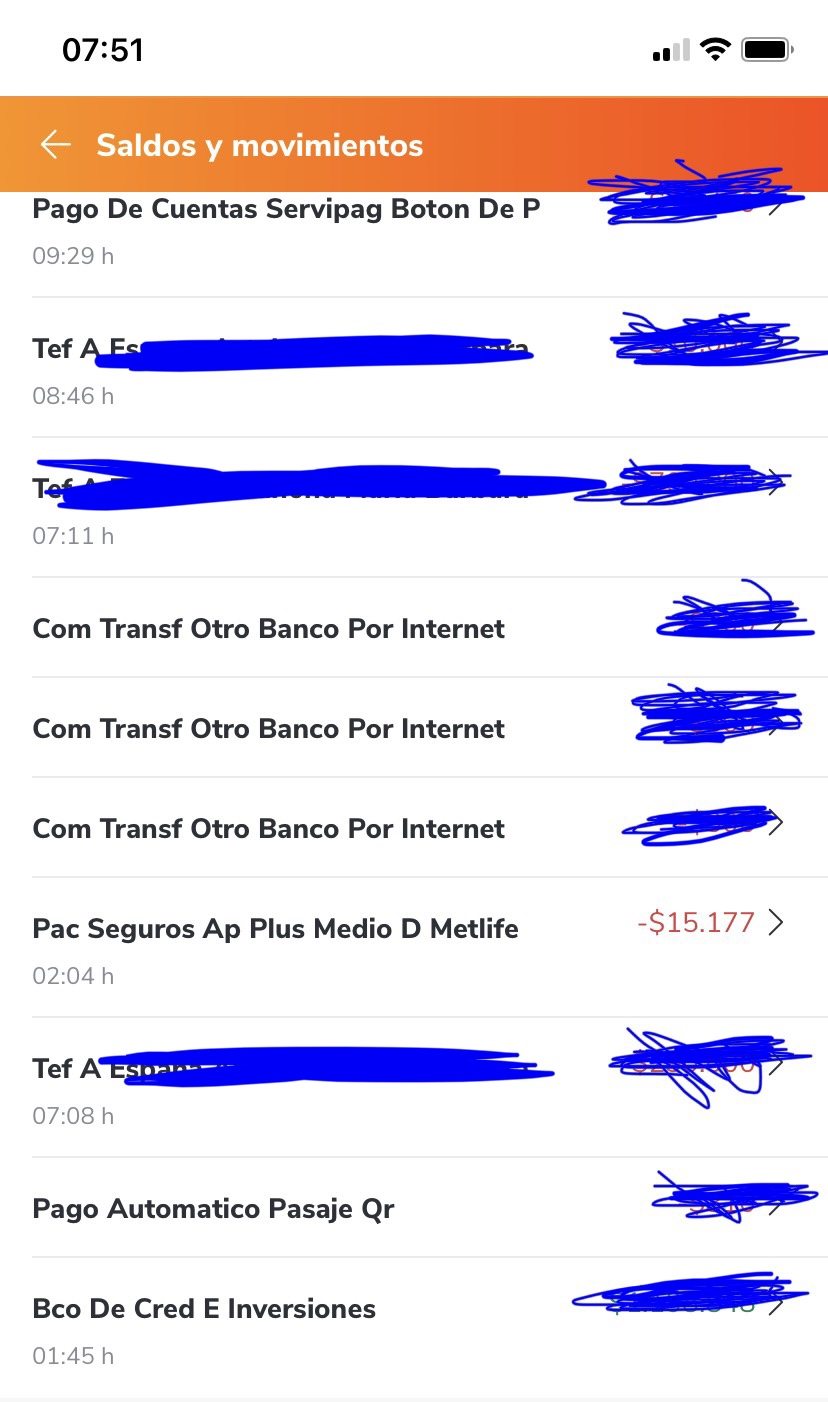Open the Tef transfer made at 08:46 h

point(414,367)
